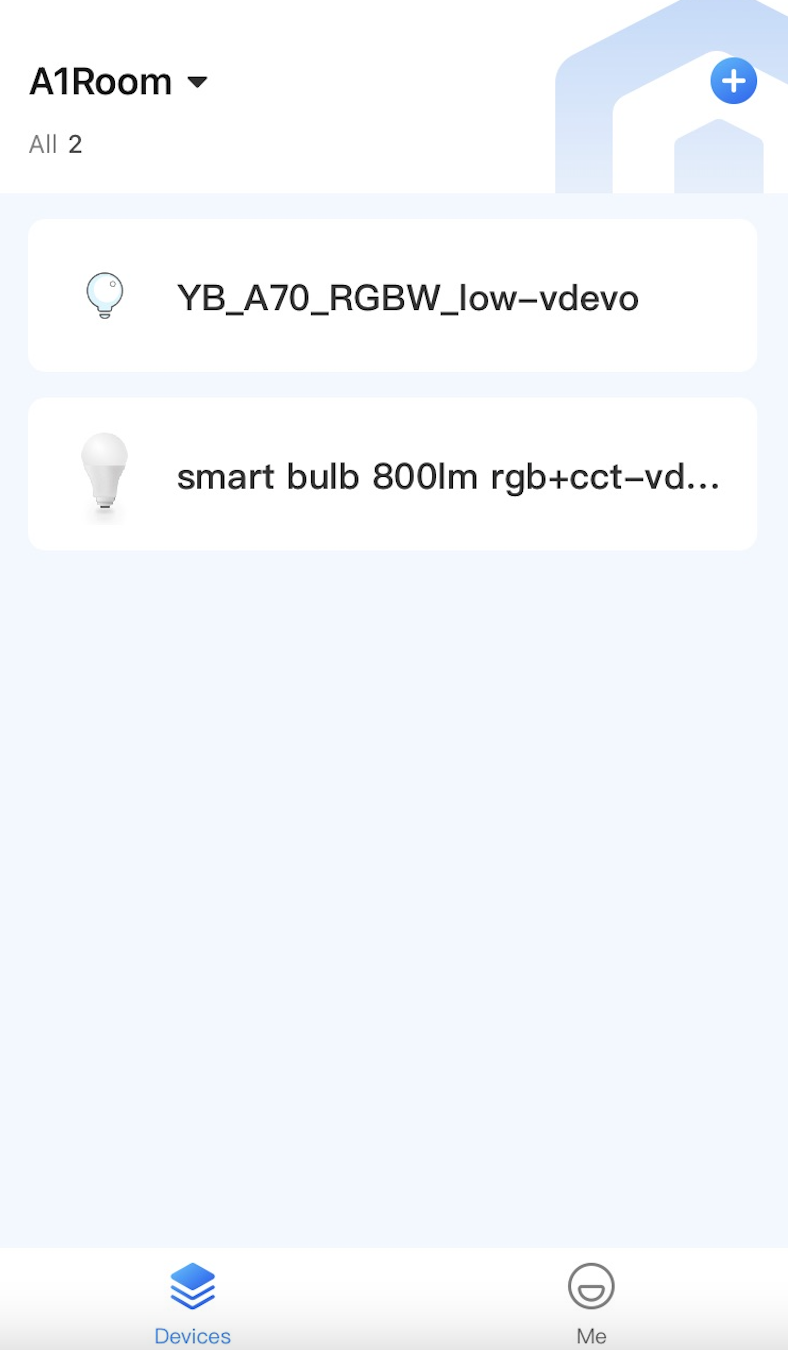The height and width of the screenshot is (1350, 788).
Task: Select the Me tab icon
Action: (591, 1285)
